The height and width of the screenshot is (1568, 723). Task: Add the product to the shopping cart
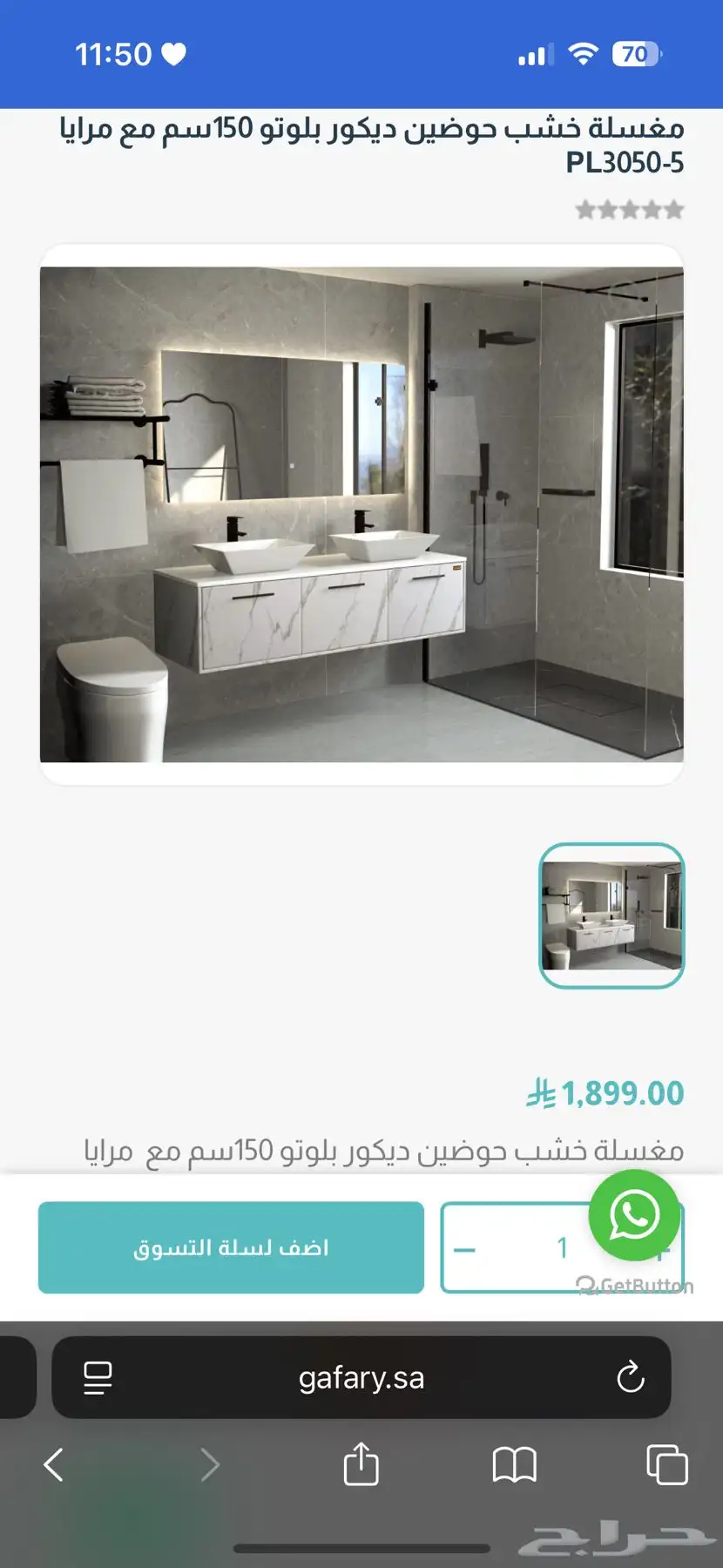coord(231,1247)
